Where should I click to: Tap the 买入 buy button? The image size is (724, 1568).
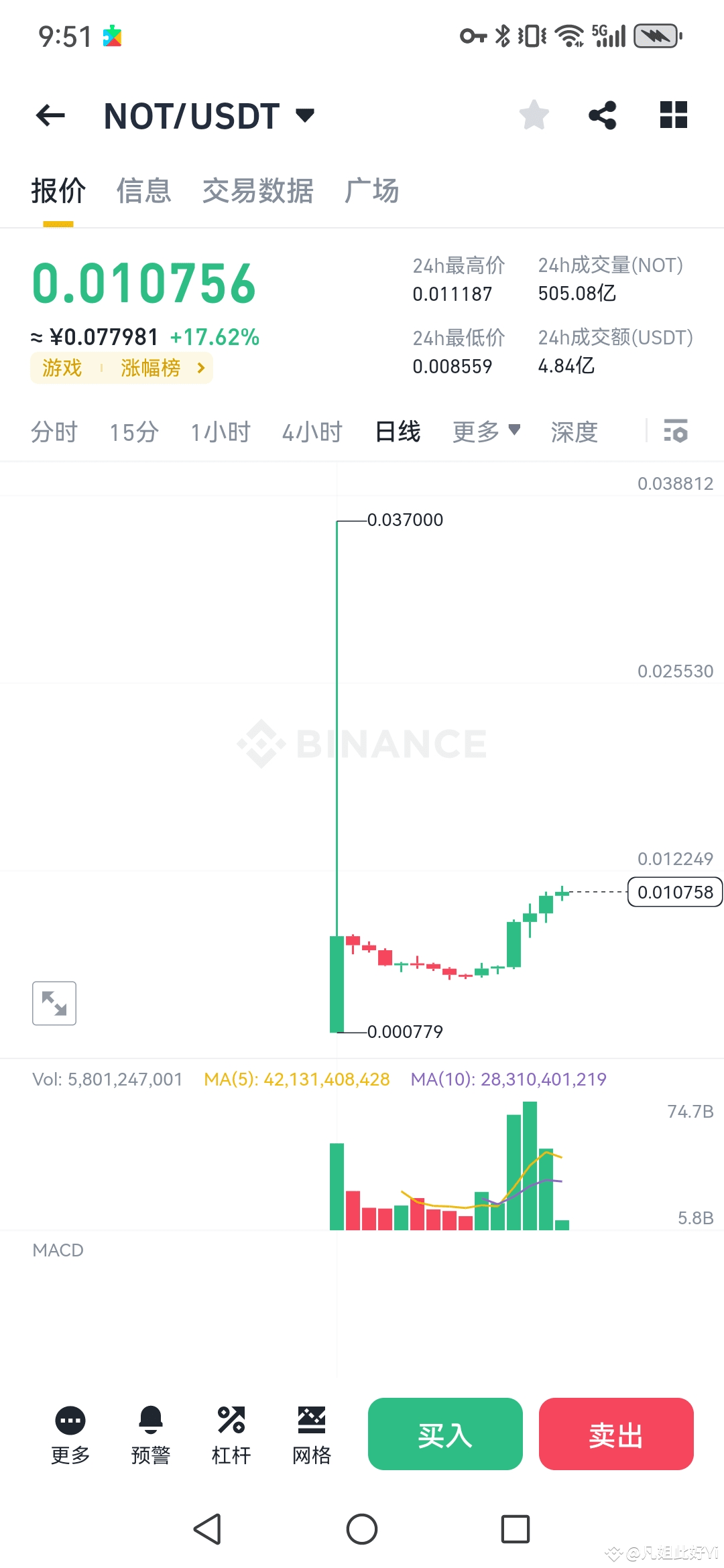445,1434
